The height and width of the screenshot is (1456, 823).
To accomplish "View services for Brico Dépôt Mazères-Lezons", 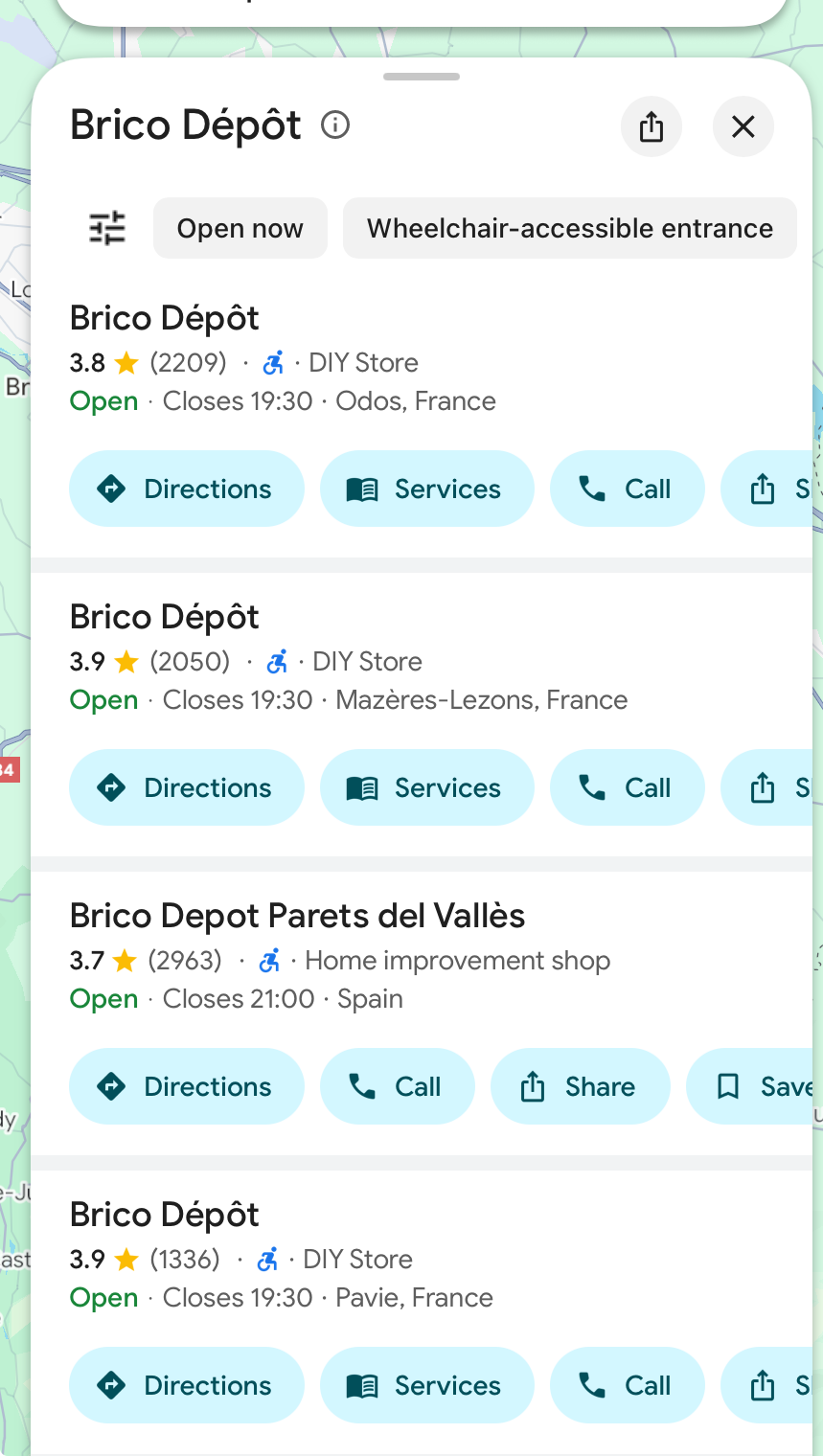I will coord(426,787).
